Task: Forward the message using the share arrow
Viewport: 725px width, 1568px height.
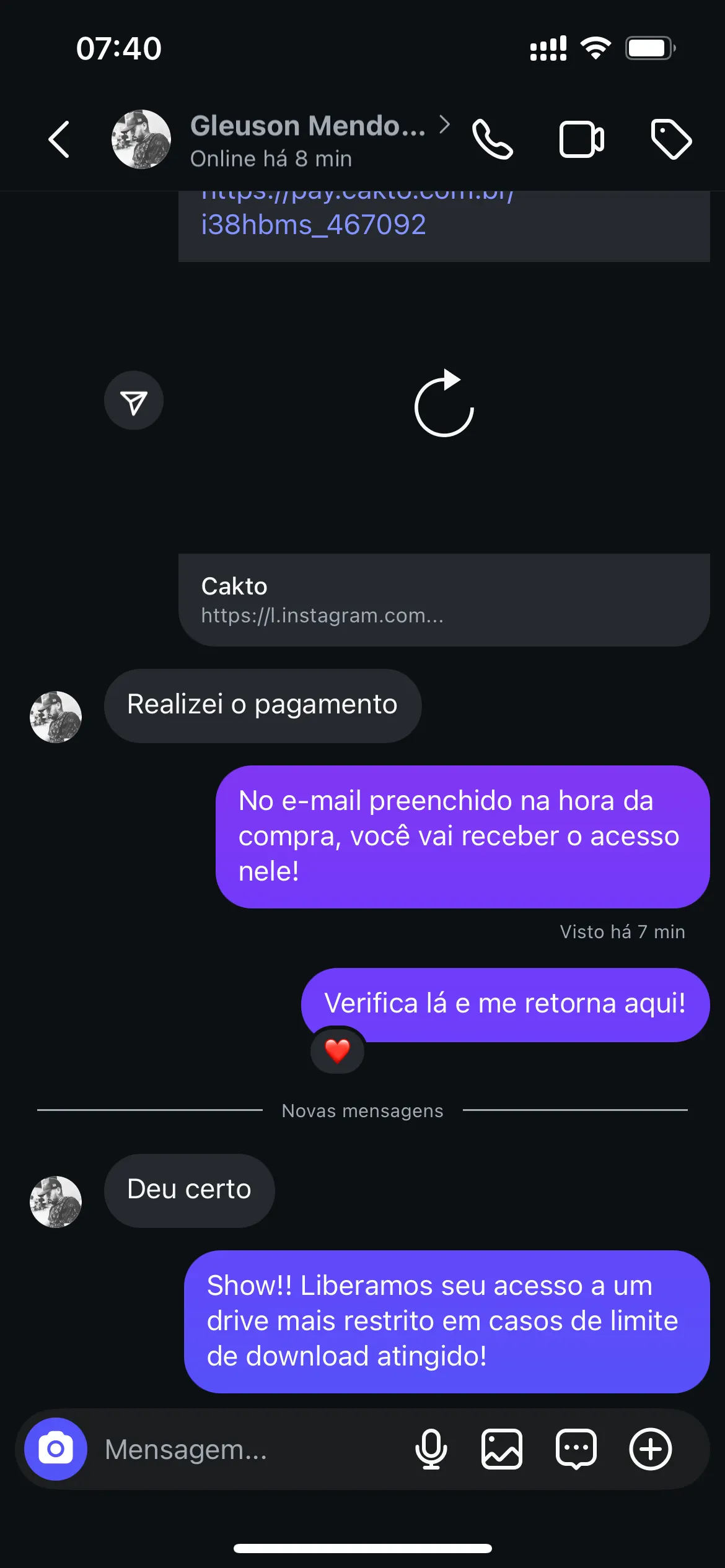Action: pyautogui.click(x=134, y=401)
